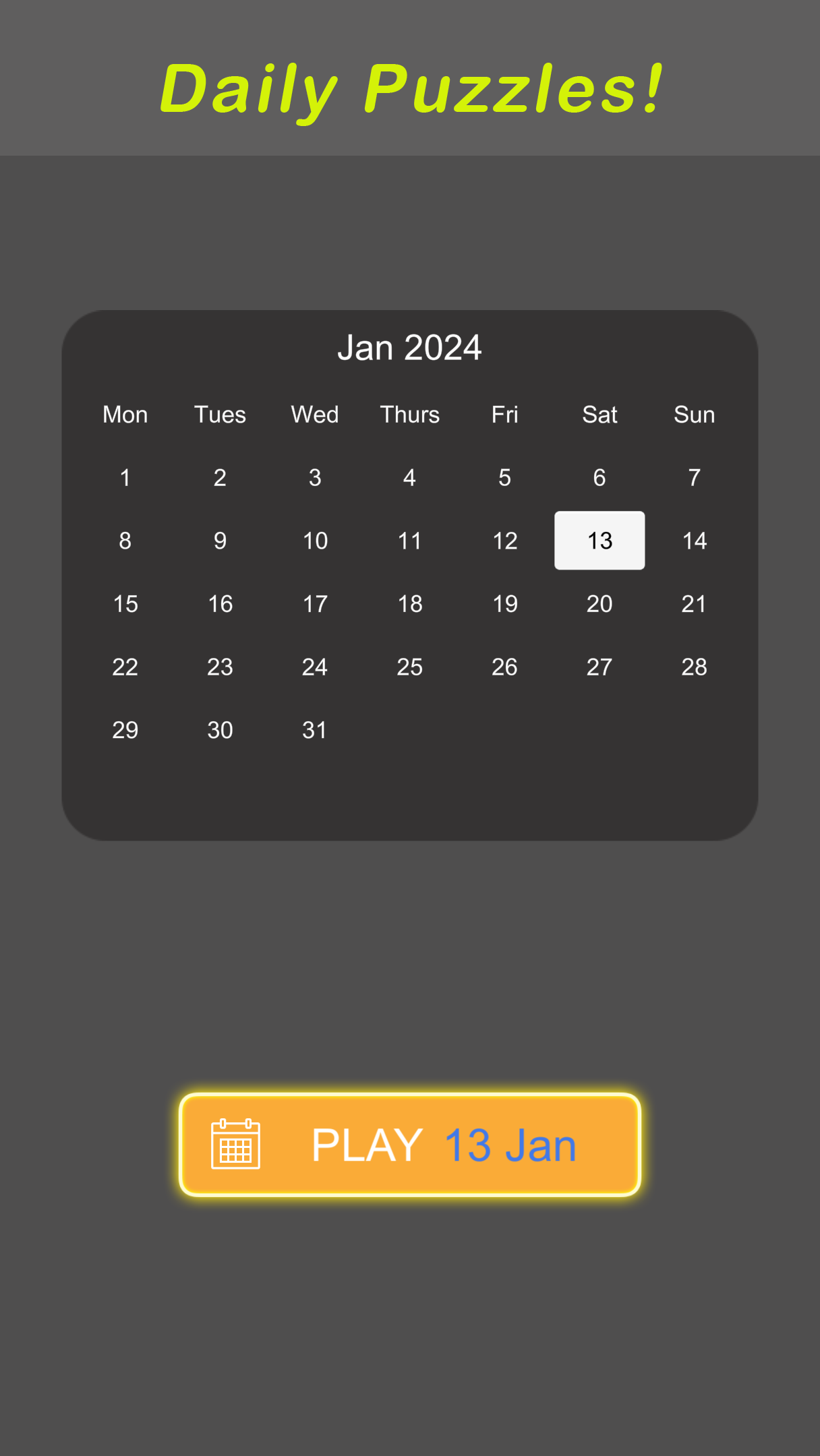This screenshot has height=1456, width=820.
Task: Pick January 5 on the calendar
Action: tap(504, 478)
